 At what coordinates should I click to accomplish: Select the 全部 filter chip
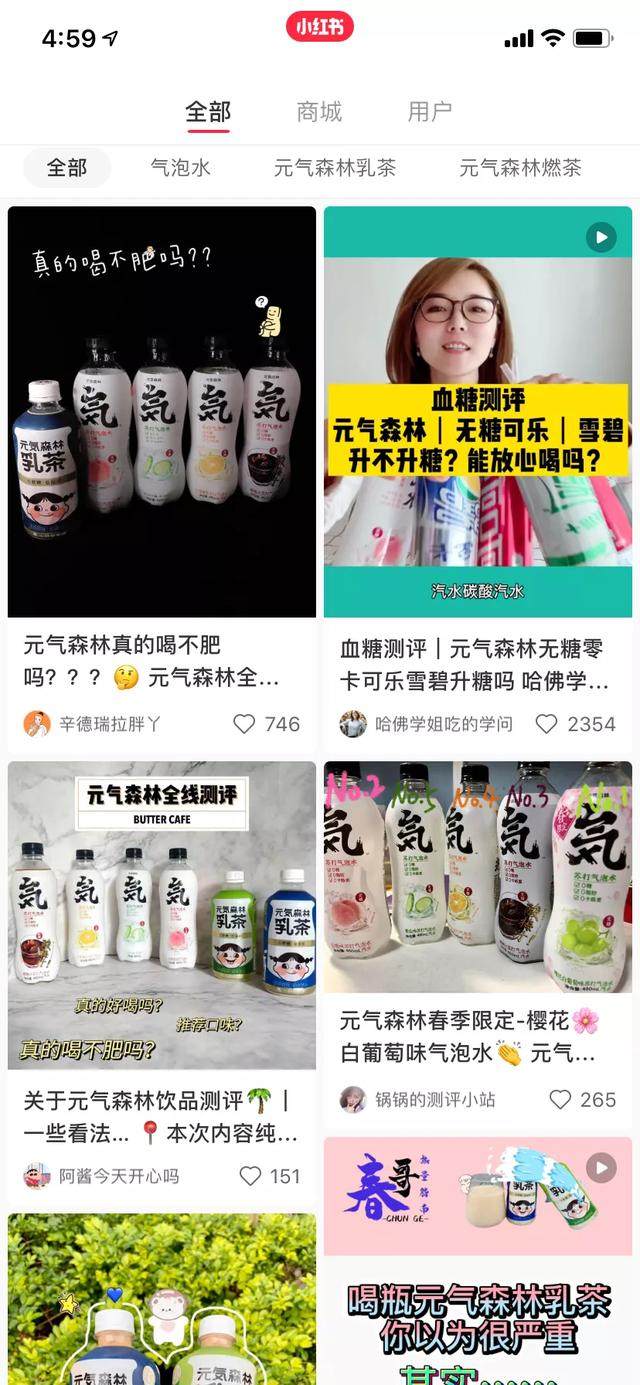point(67,168)
